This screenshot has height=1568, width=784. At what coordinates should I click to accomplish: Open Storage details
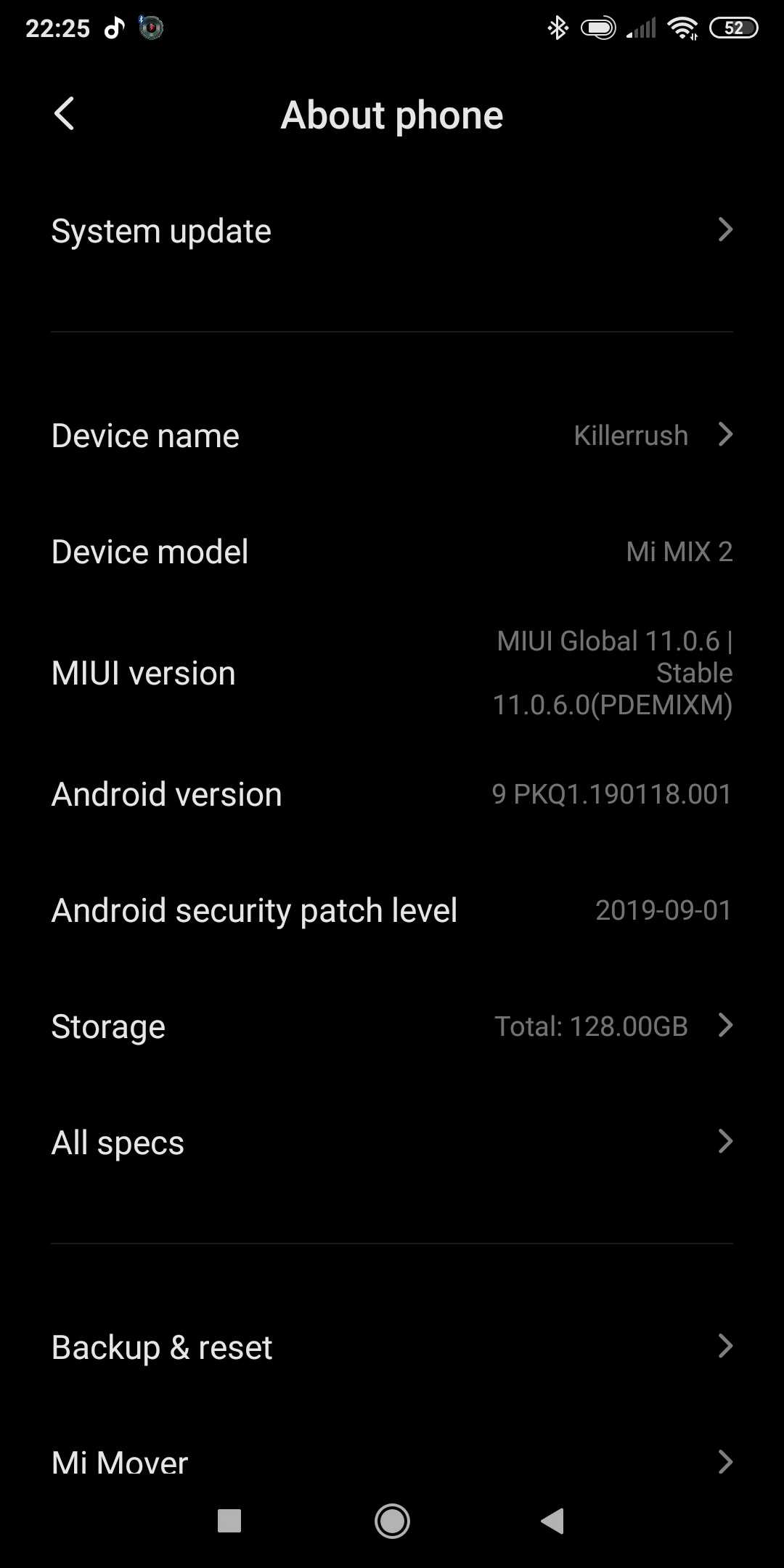(x=392, y=1026)
